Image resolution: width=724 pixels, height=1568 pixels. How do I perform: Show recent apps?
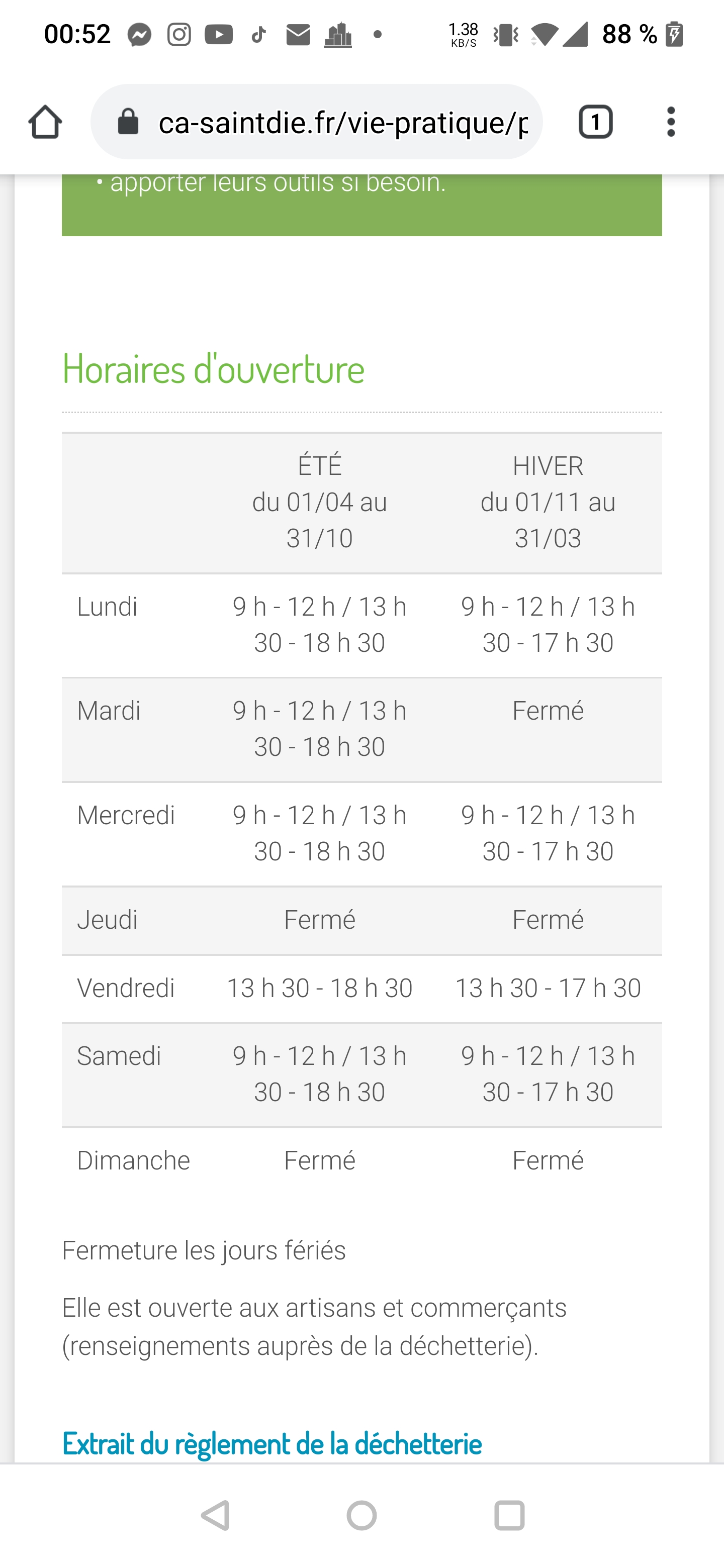pos(509,1516)
